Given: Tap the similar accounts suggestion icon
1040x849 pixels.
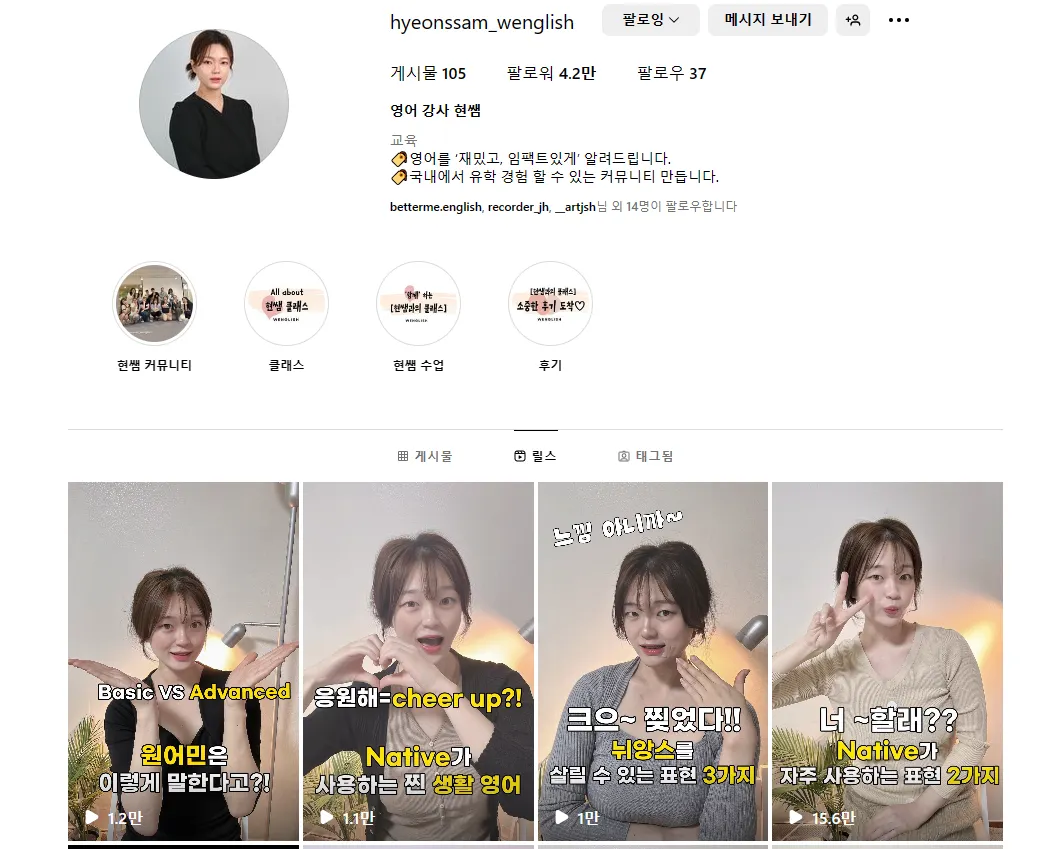Looking at the screenshot, I should pyautogui.click(x=852, y=20).
